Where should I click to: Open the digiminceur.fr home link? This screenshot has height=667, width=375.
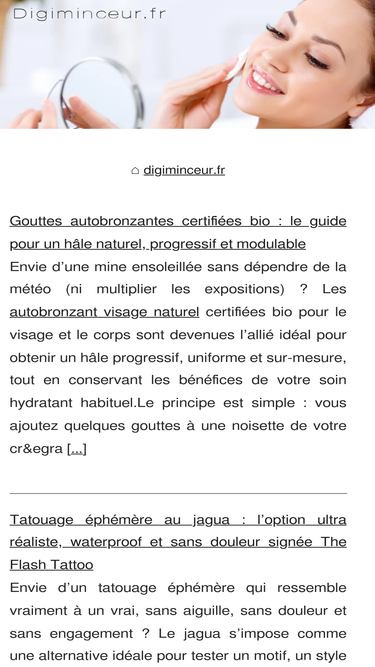tap(184, 170)
